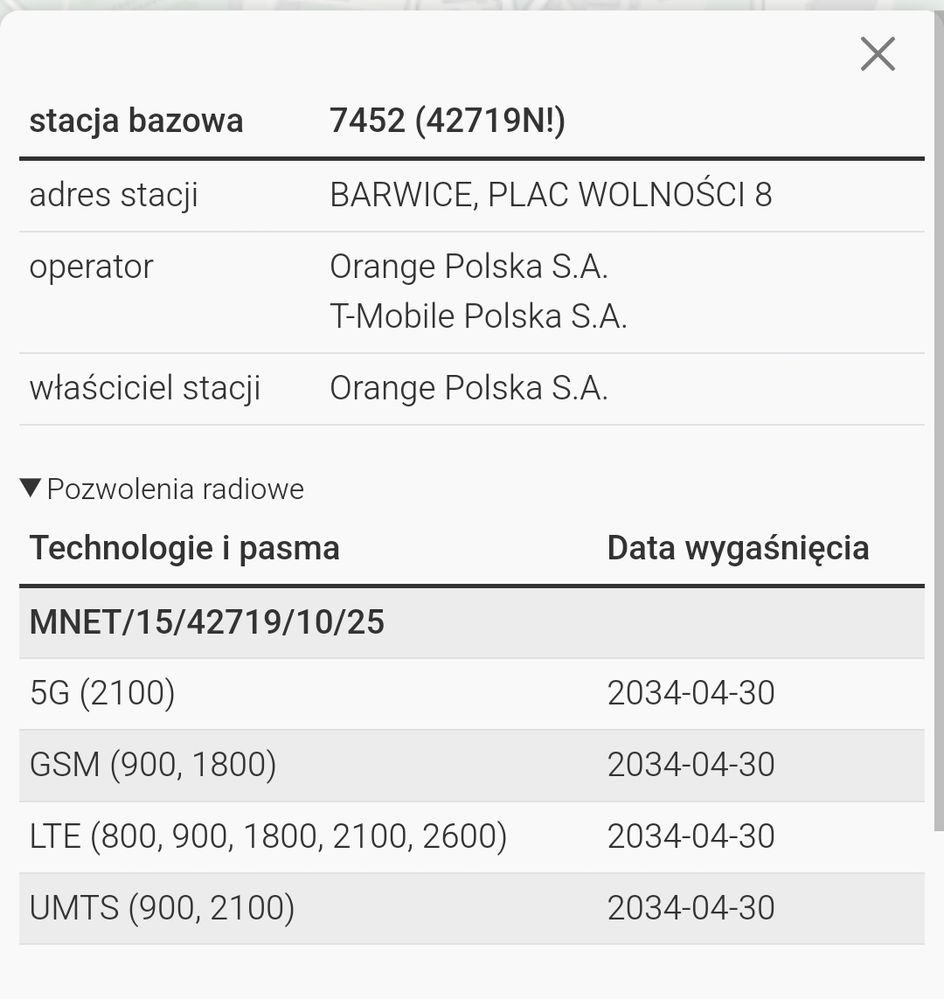The height and width of the screenshot is (999, 944).
Task: Collapse the Pozwolenia radiowe section
Action: tap(165, 488)
